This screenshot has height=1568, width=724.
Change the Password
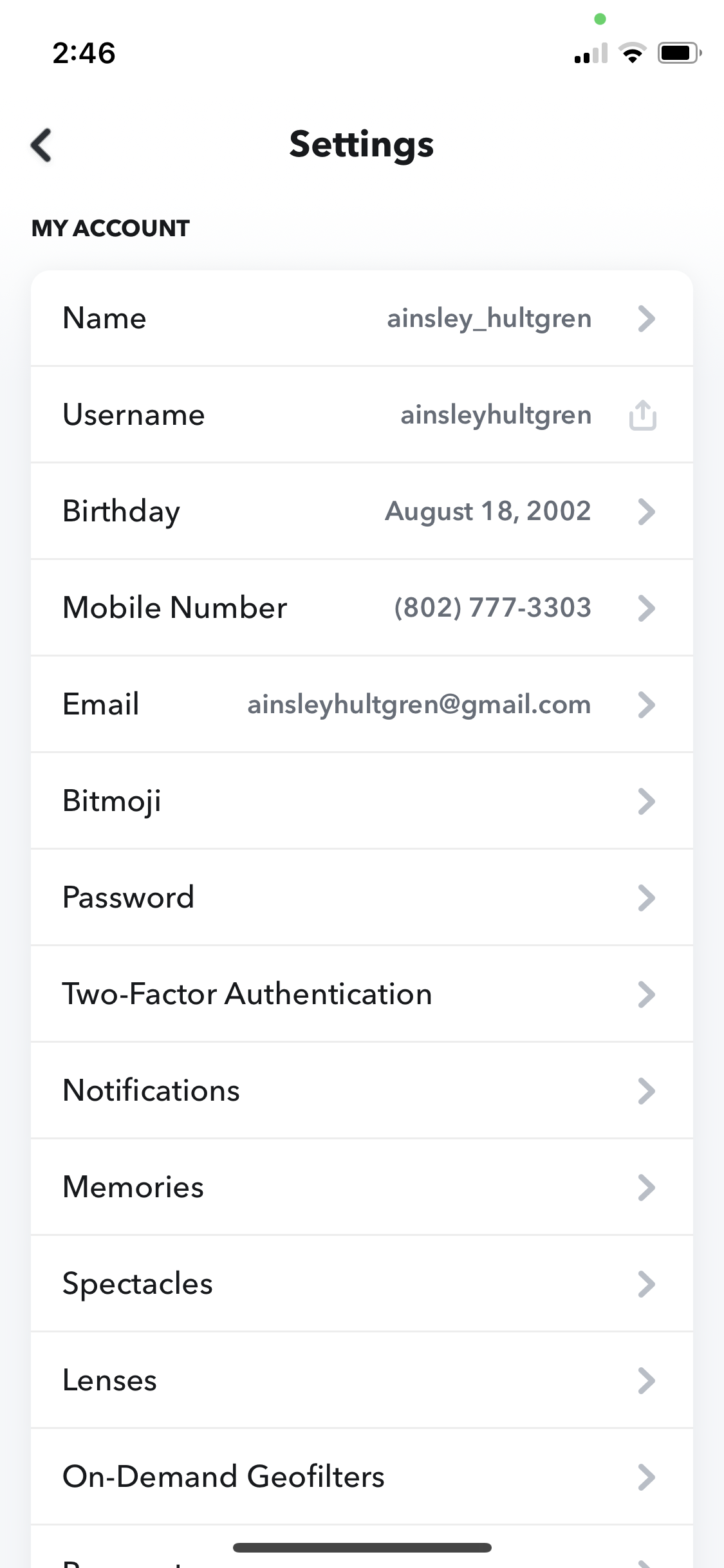362,897
